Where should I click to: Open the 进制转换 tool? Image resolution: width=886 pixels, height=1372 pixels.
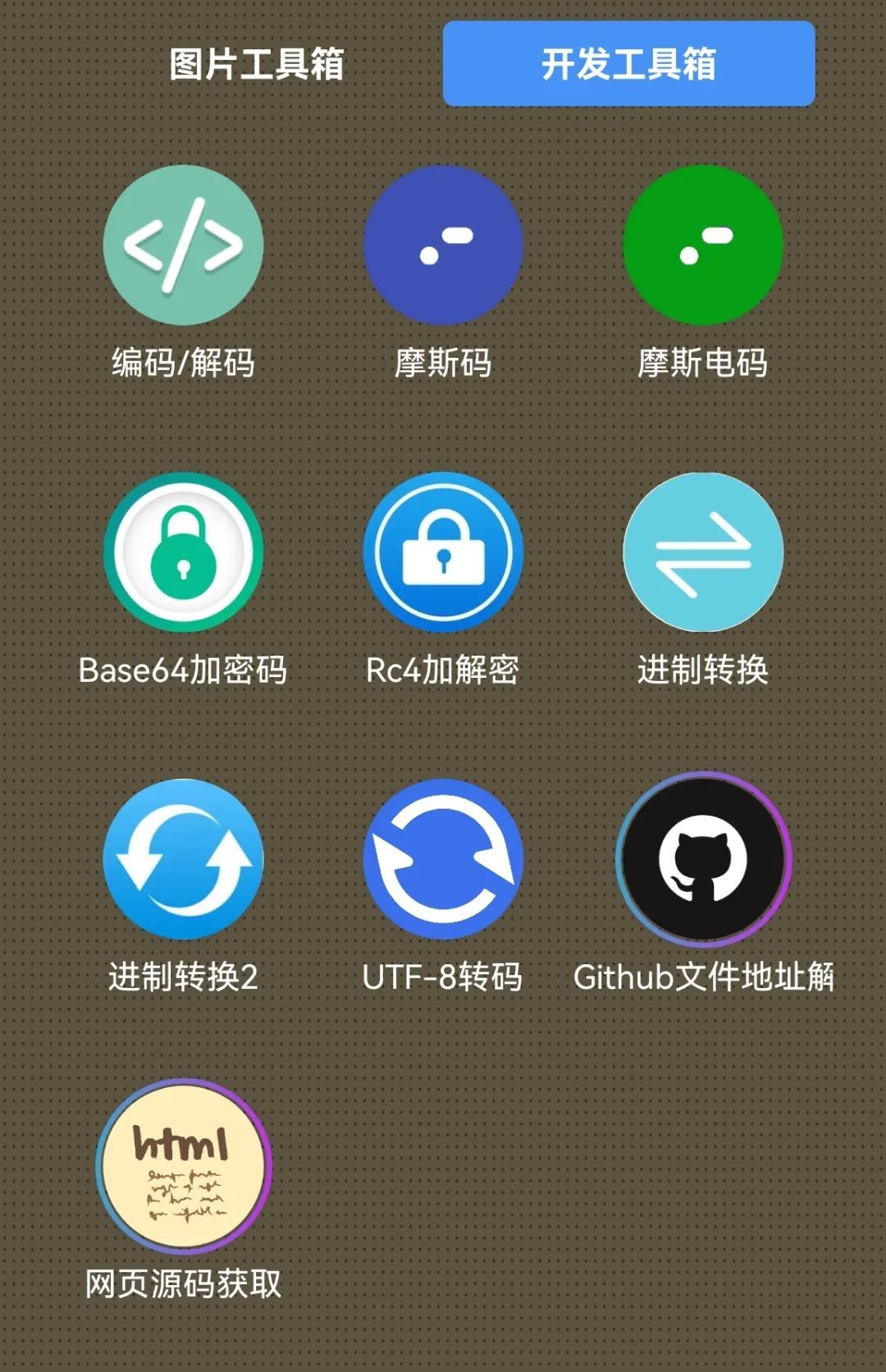pyautogui.click(x=703, y=551)
